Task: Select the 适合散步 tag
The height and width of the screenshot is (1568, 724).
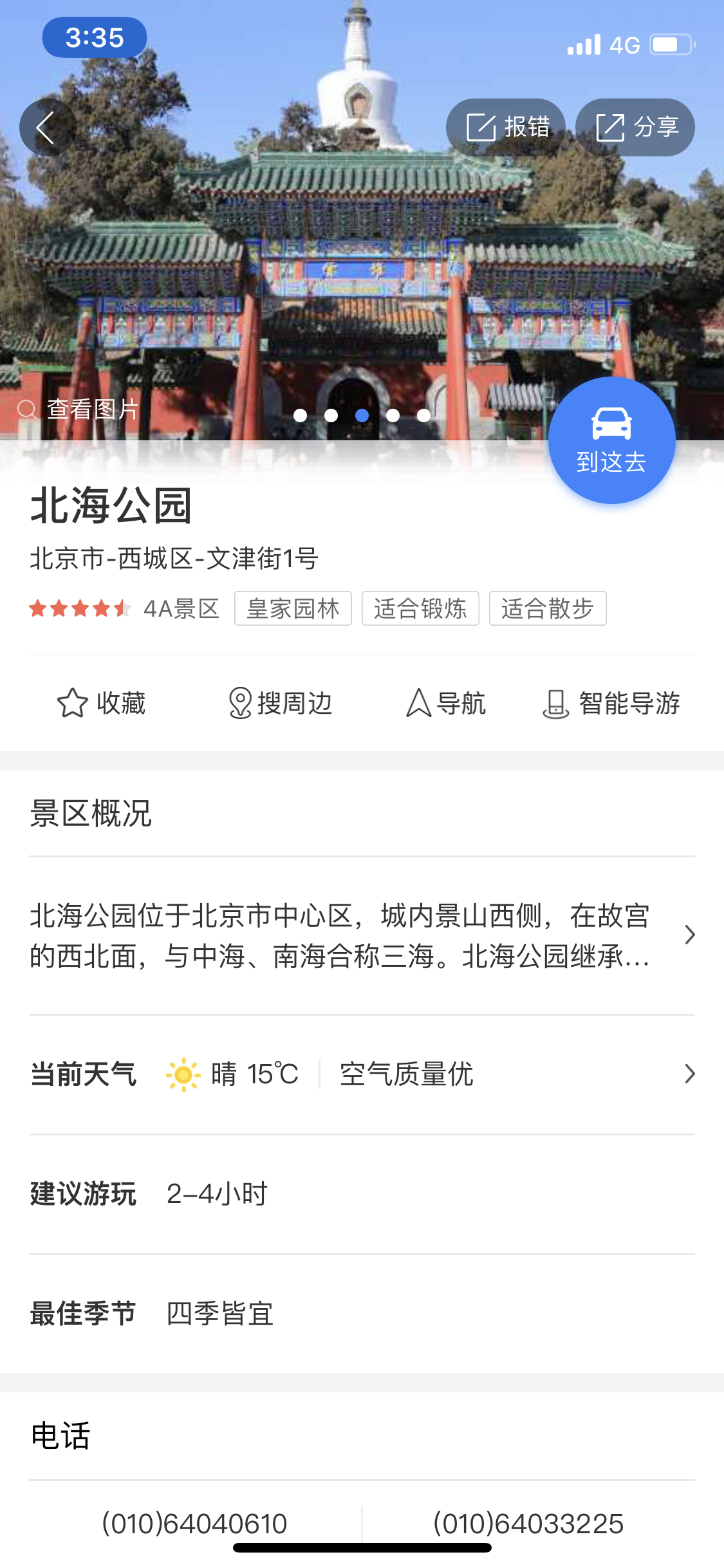Action: coord(548,608)
